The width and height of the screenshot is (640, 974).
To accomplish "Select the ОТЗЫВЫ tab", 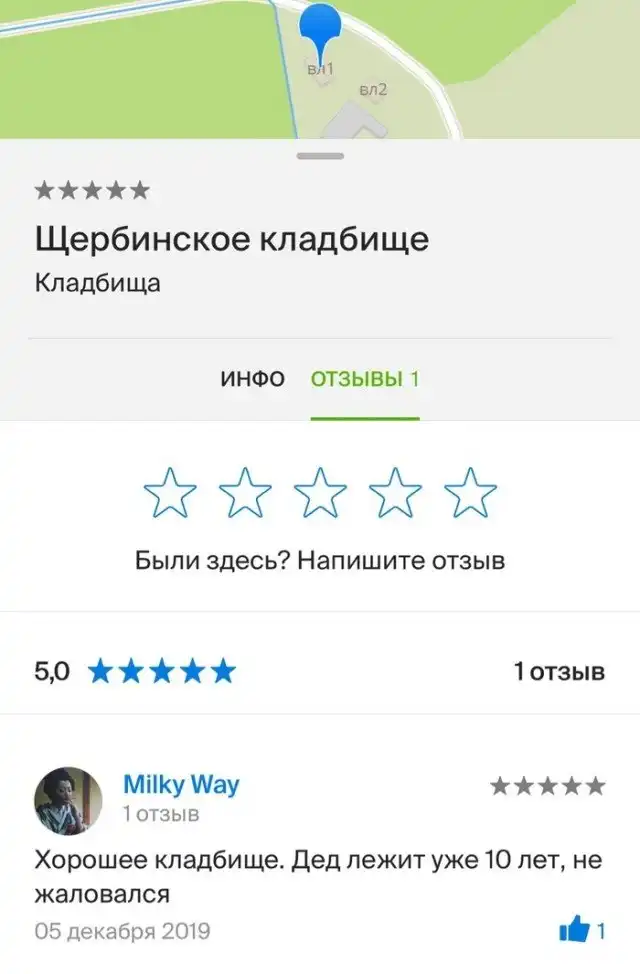I will tap(365, 380).
